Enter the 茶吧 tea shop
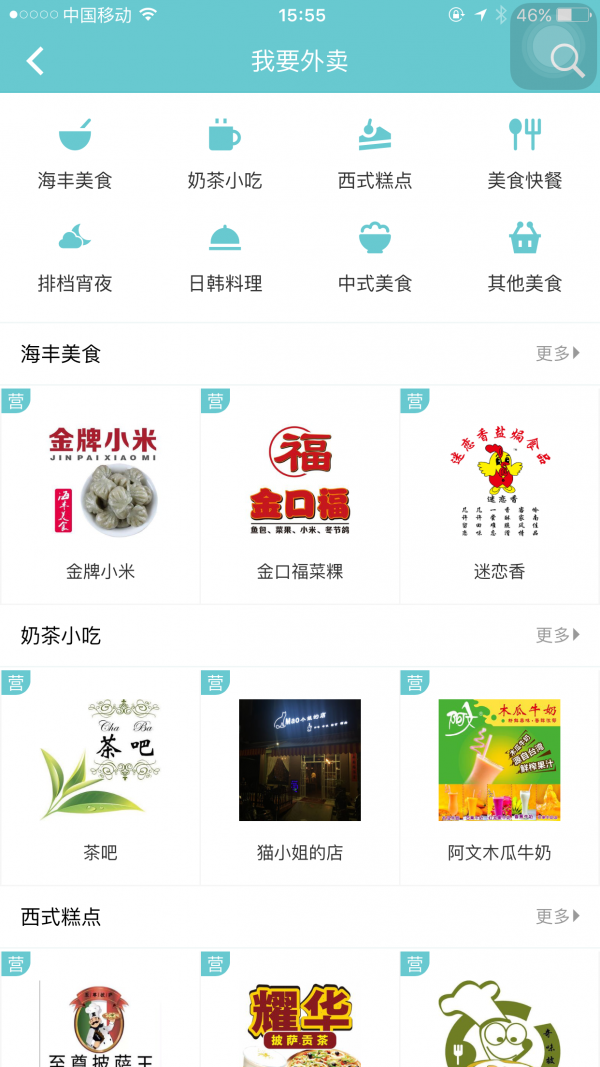The height and width of the screenshot is (1067, 600). (x=100, y=777)
